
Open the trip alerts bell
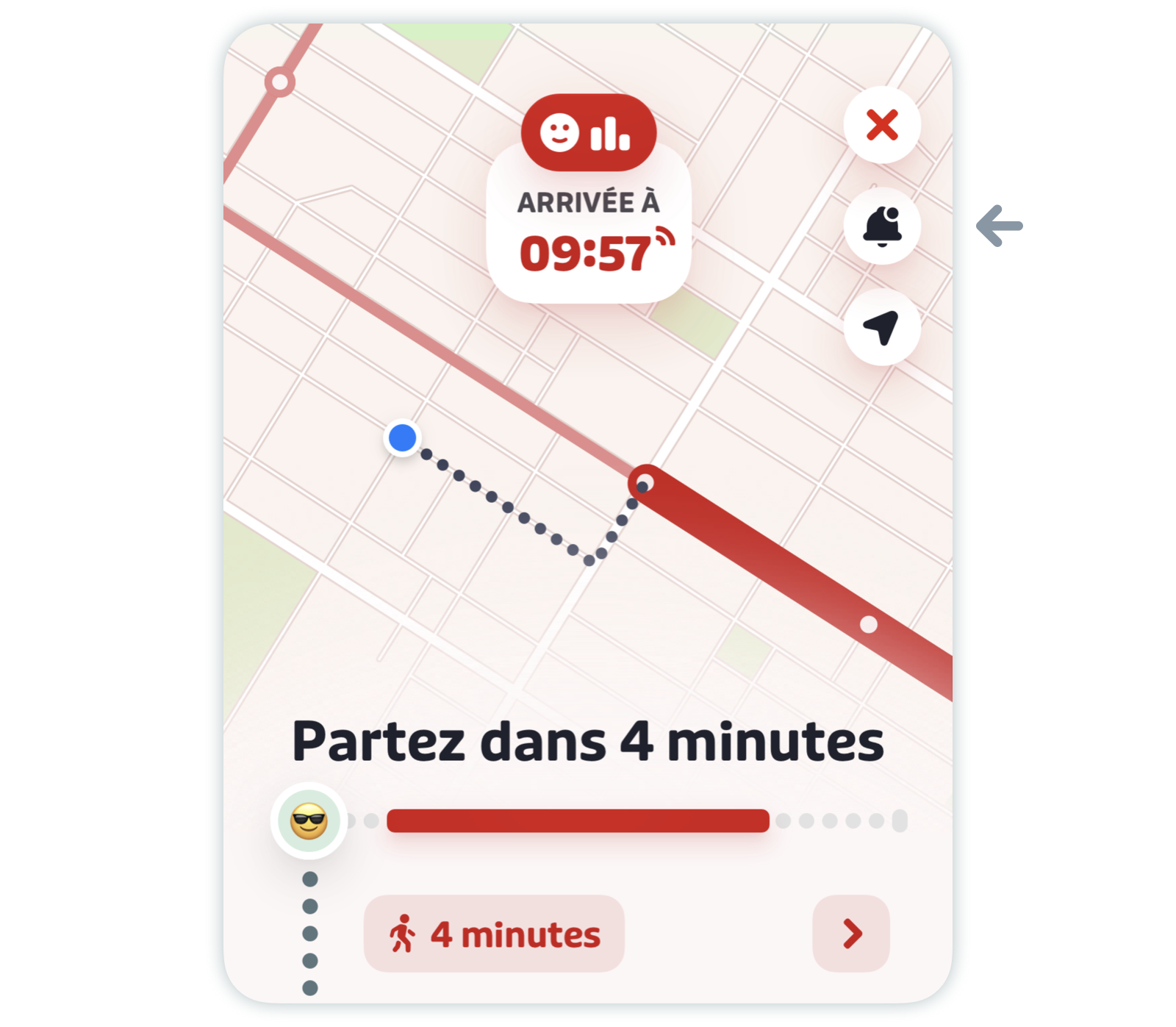[881, 226]
